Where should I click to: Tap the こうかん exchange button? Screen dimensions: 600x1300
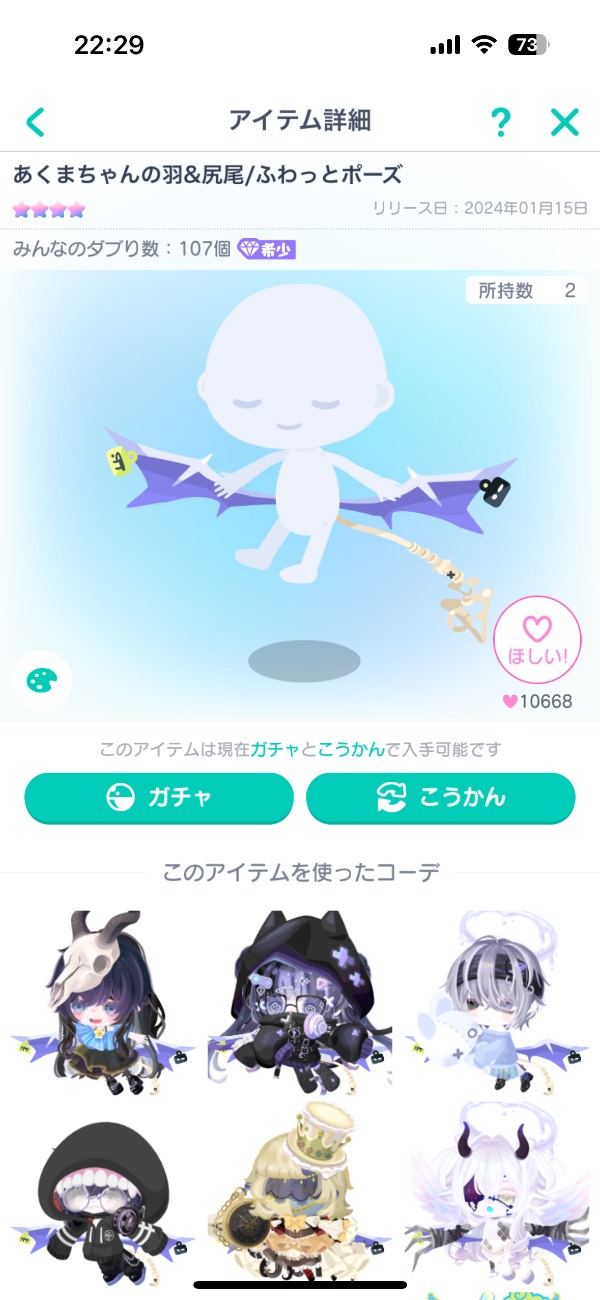click(x=441, y=797)
